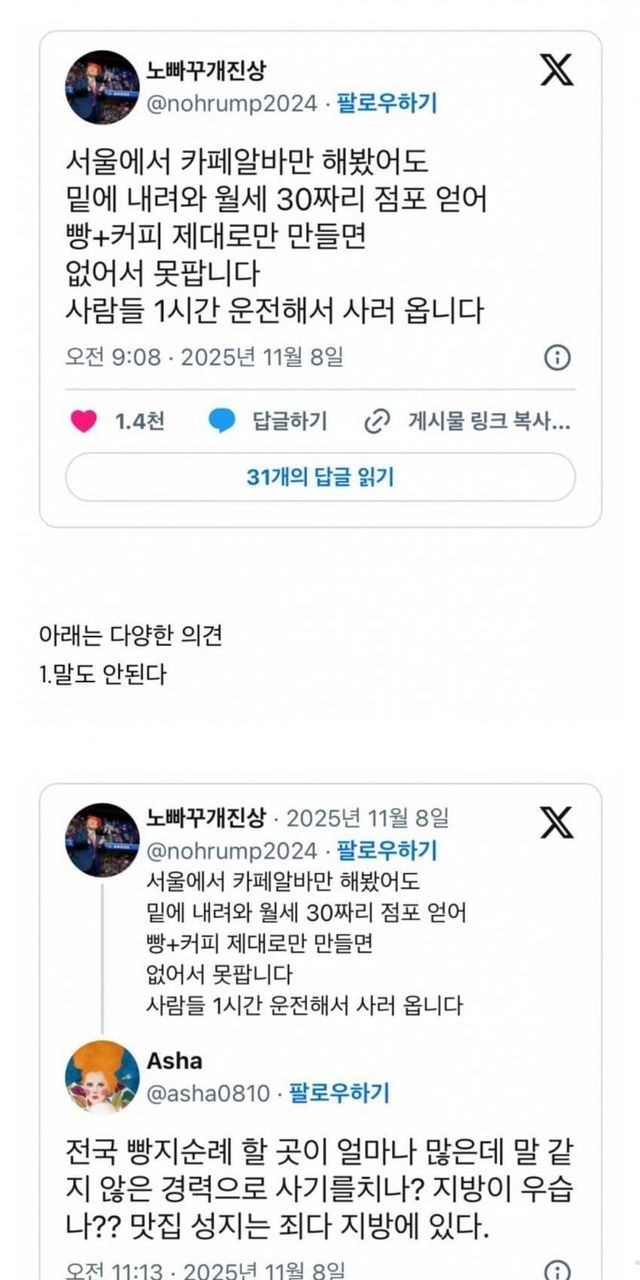This screenshot has width=640, height=1280.
Task: Follow @nohrump2024 in the quoted parent tweet
Action: click(x=386, y=851)
